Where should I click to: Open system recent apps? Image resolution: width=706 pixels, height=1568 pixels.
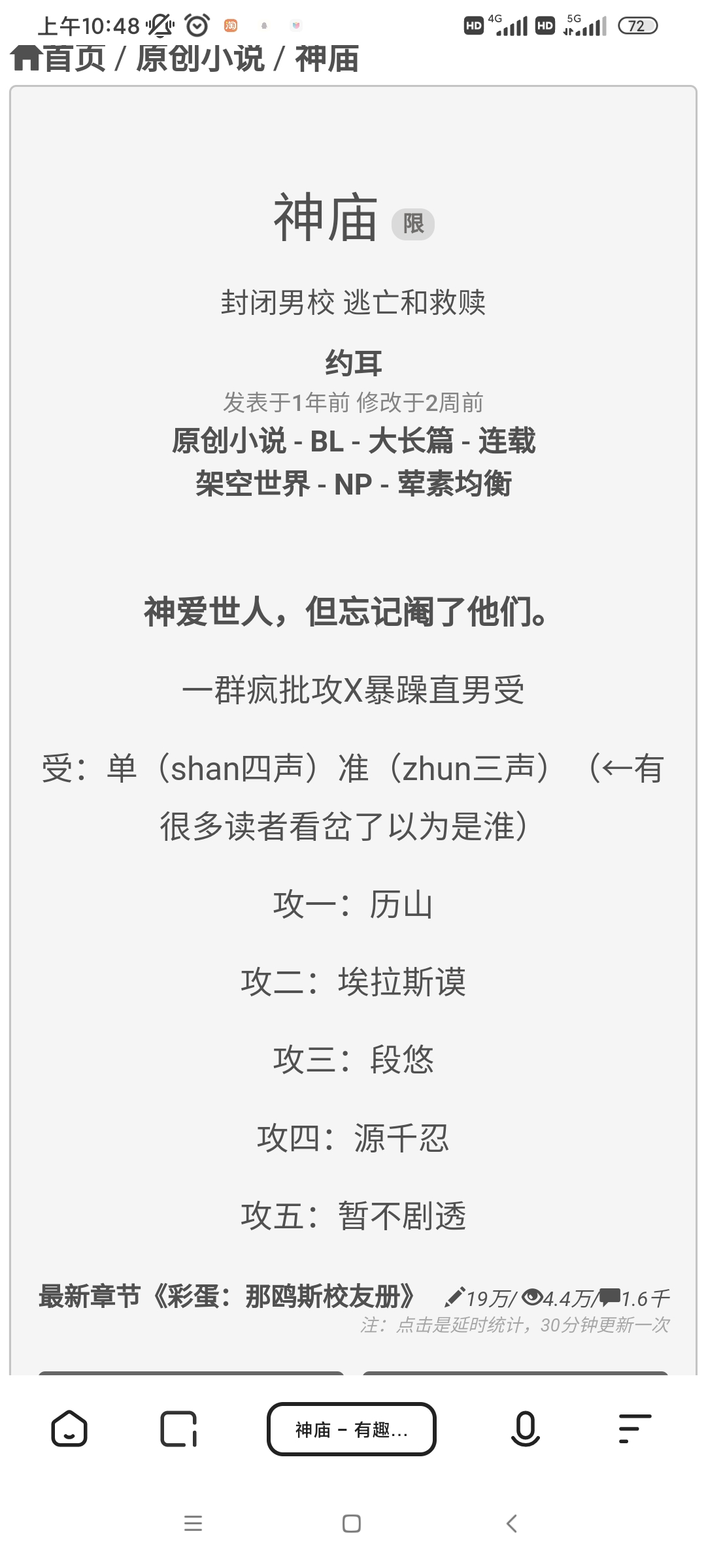pos(193,1524)
